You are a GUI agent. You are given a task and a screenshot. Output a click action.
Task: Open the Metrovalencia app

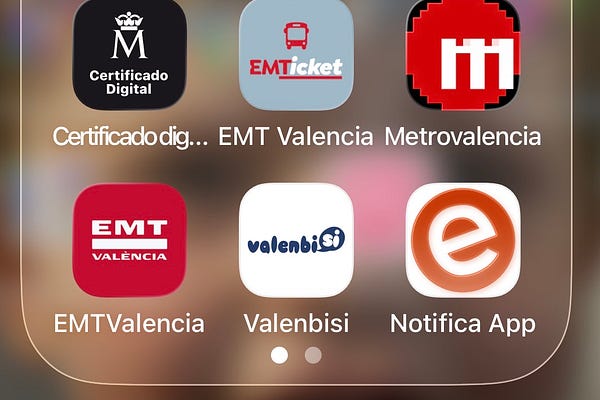coord(462,54)
